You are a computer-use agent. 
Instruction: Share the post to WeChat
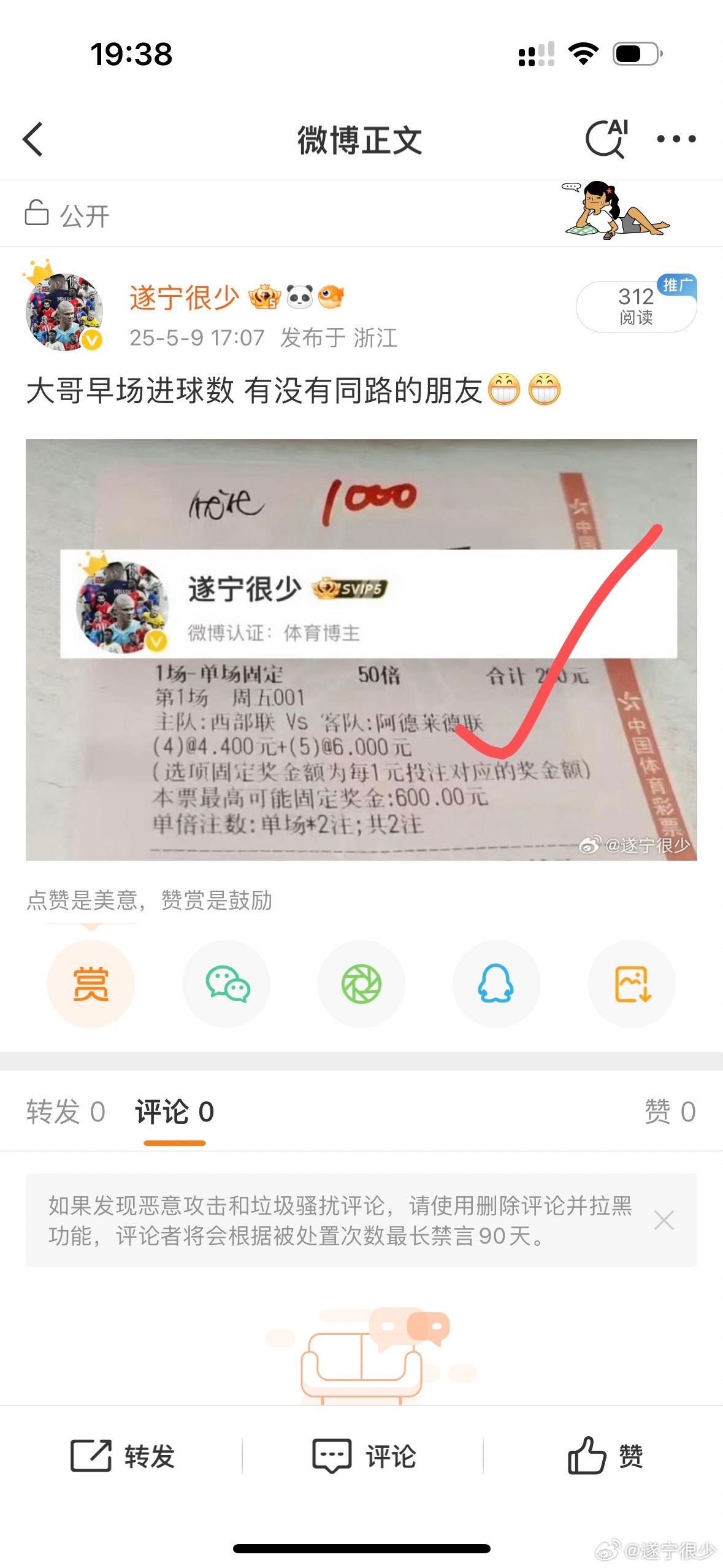click(226, 984)
